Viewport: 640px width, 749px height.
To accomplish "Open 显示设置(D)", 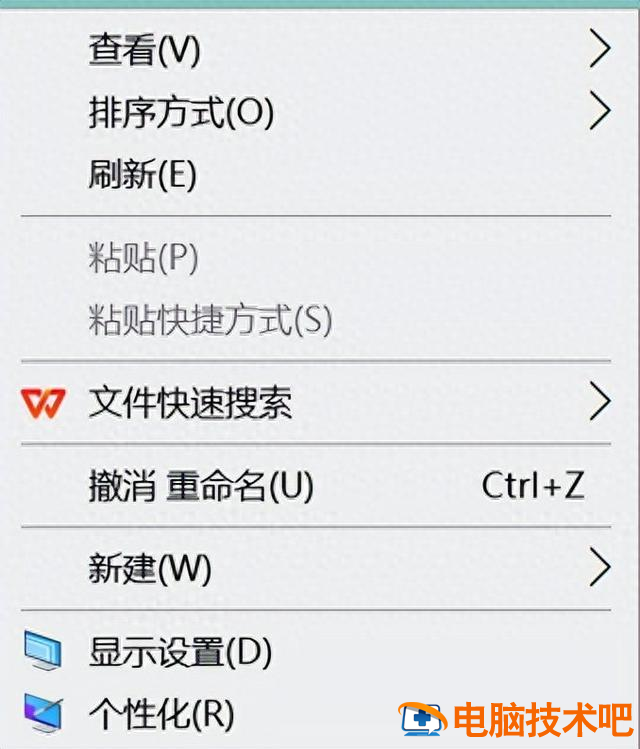I will tap(180, 653).
